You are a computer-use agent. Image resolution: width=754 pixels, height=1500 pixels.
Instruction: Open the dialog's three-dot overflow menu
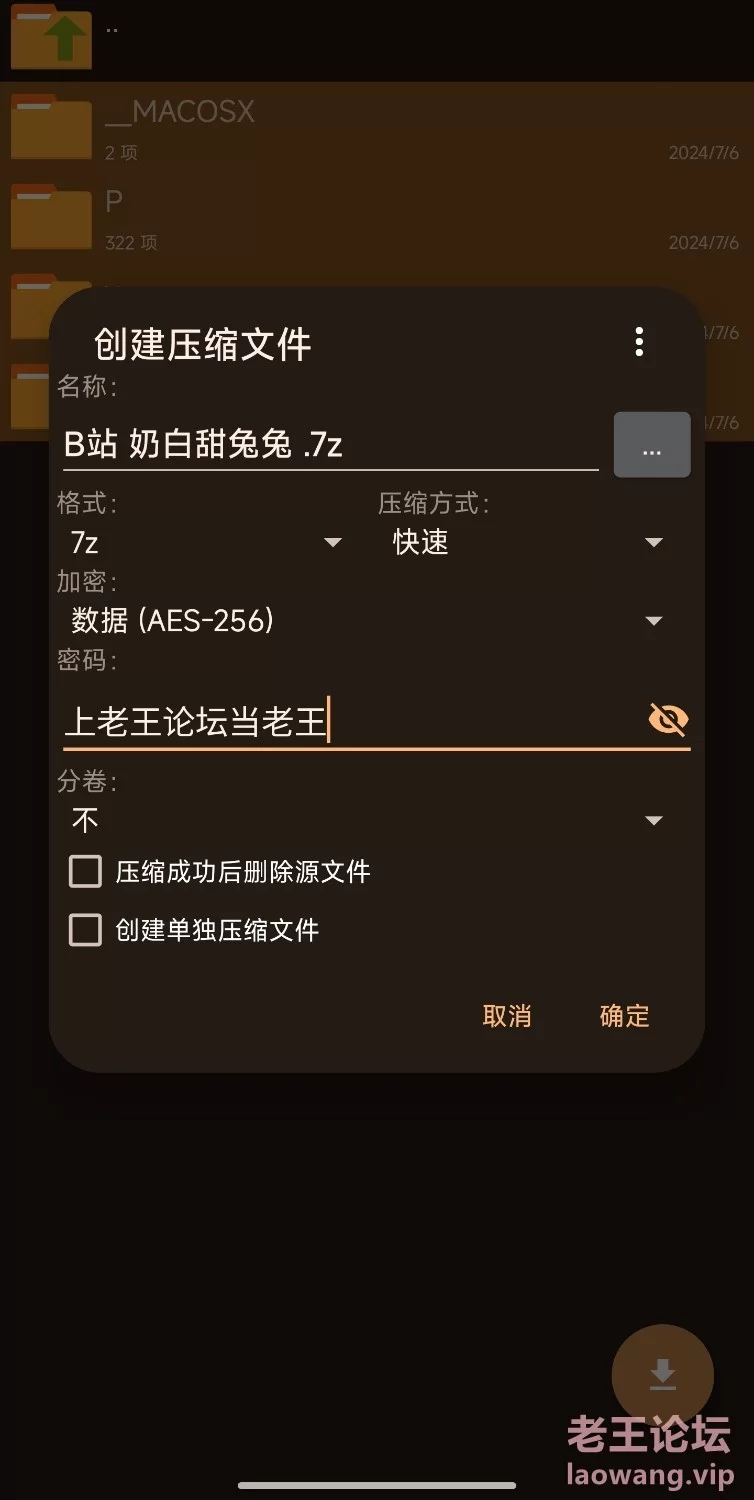(x=639, y=342)
